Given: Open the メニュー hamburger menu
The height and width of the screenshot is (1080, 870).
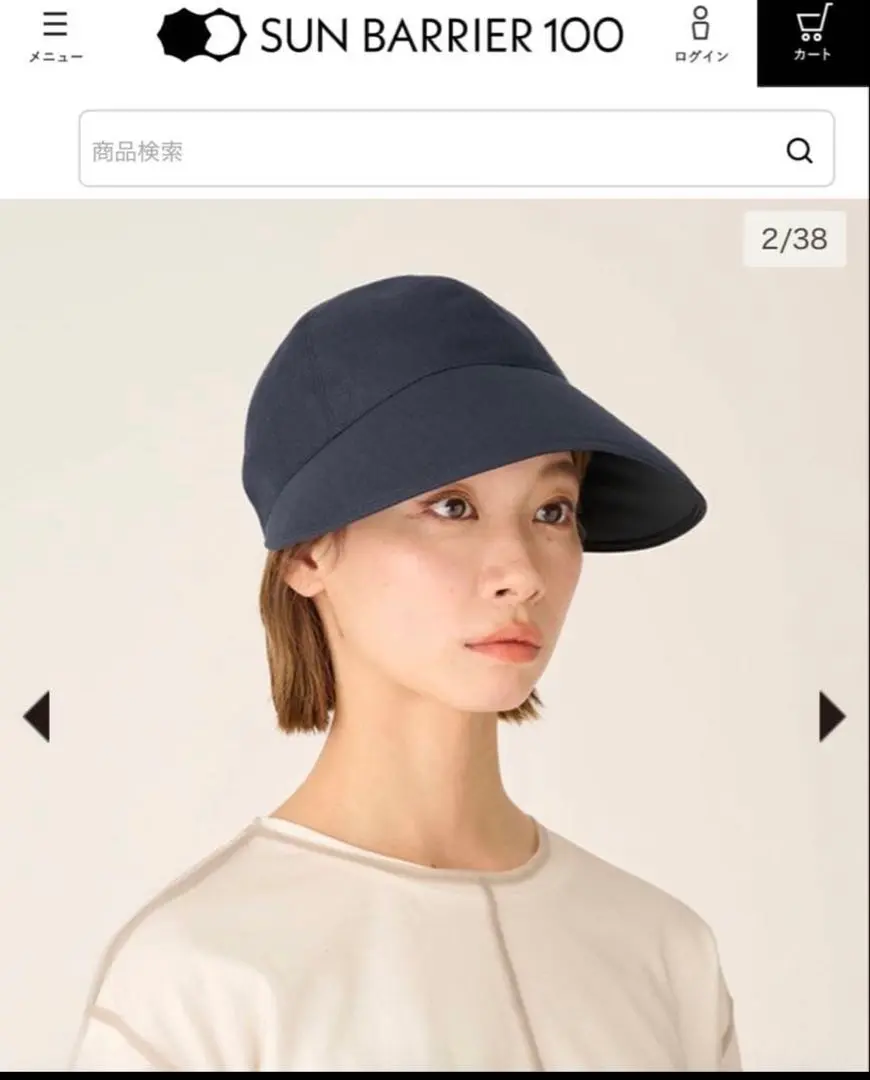Looking at the screenshot, I should pos(55,36).
